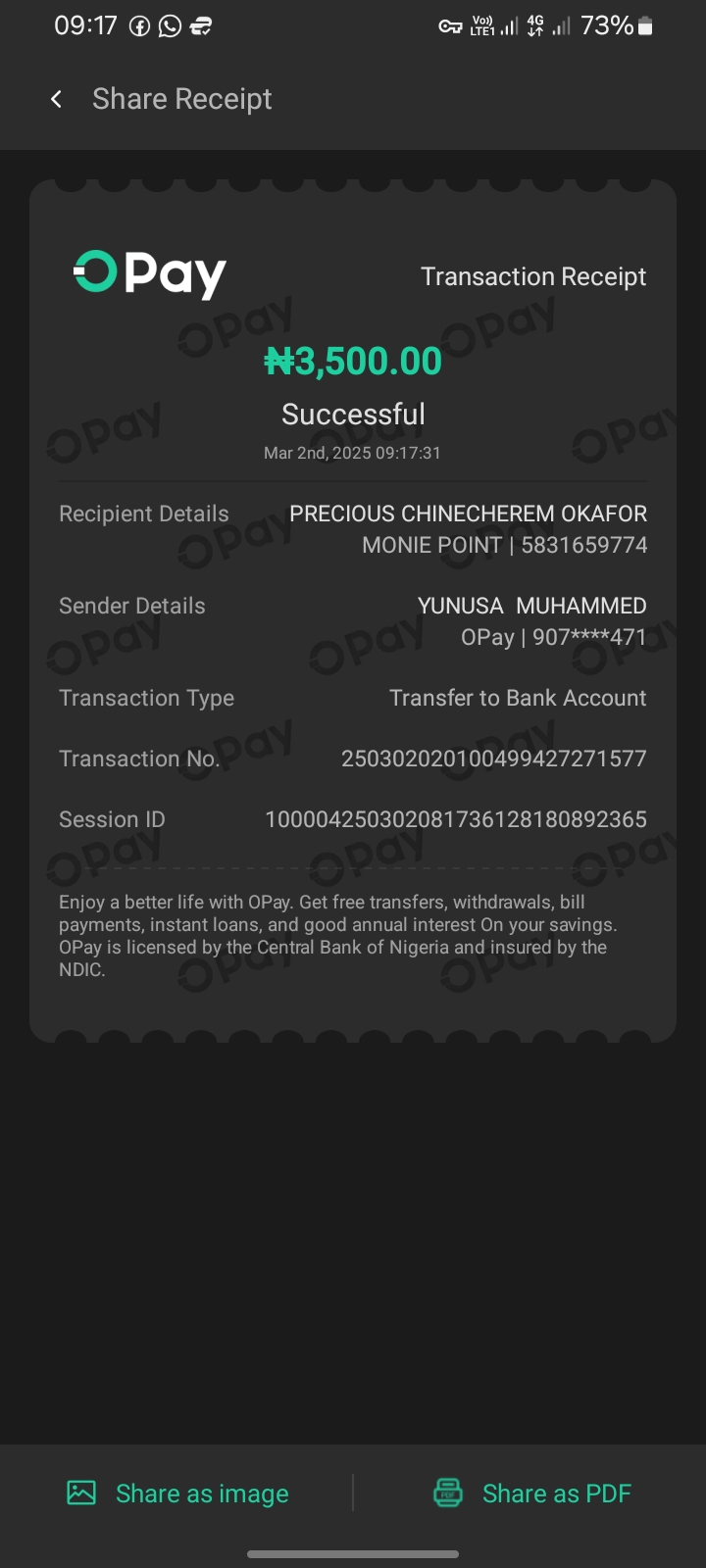Share the receipt as image
The height and width of the screenshot is (1568, 706).
(x=178, y=1494)
